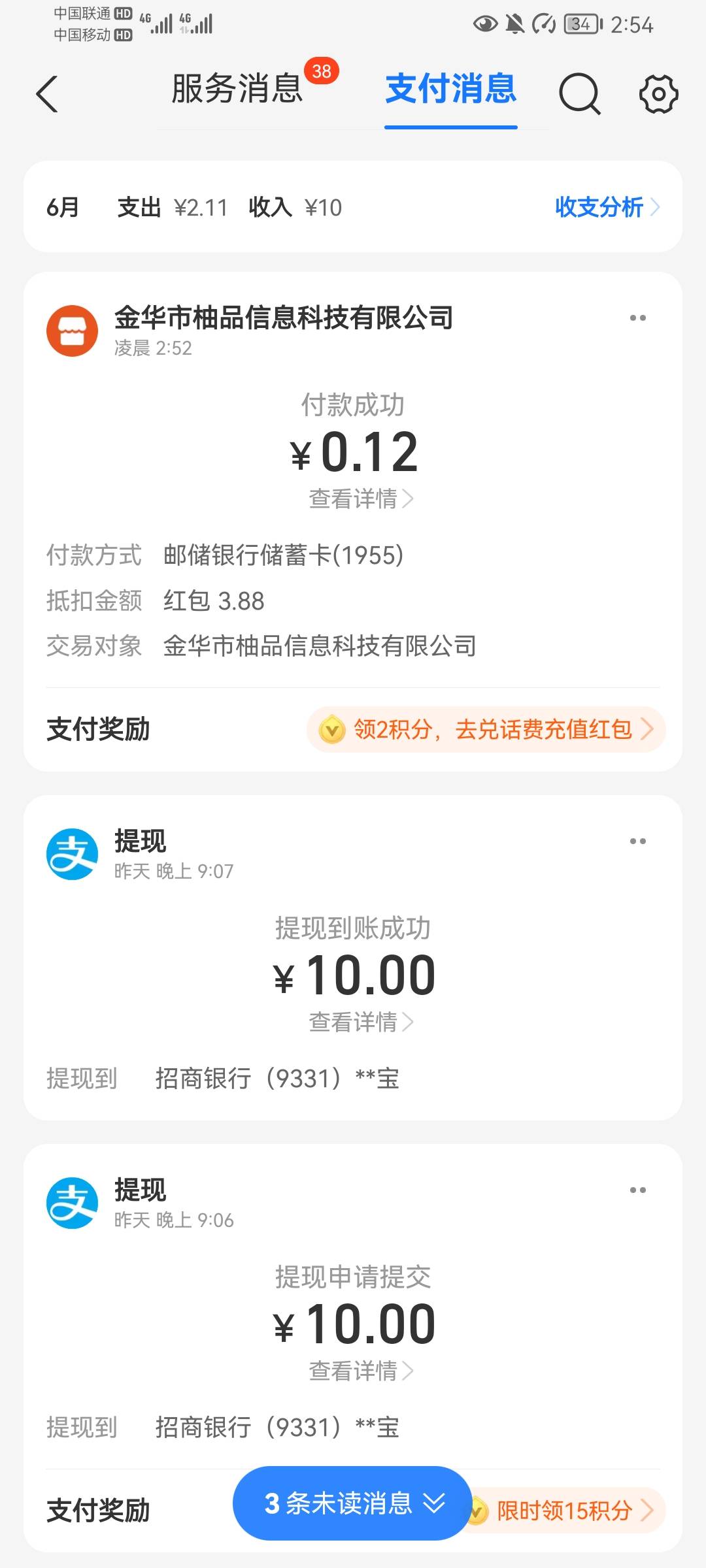View details of 提现到账成功 ¥10.00
This screenshot has width=706, height=1568.
tap(361, 1022)
